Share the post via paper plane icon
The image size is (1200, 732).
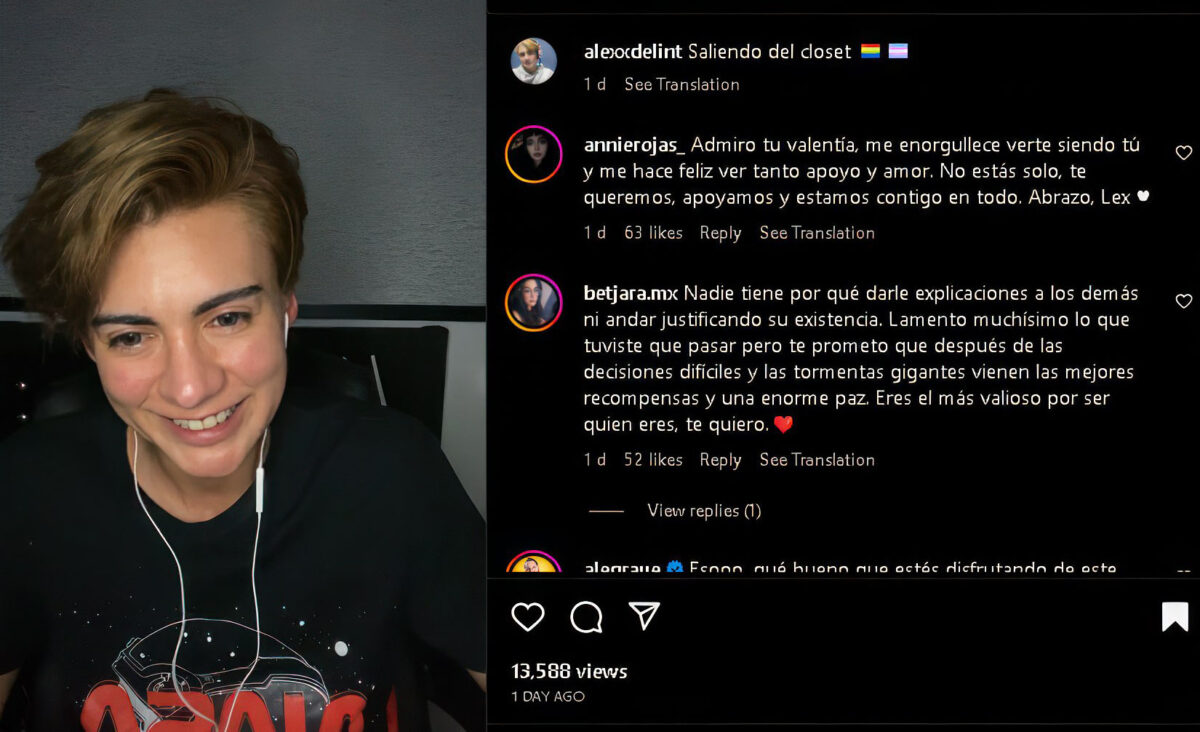[644, 615]
